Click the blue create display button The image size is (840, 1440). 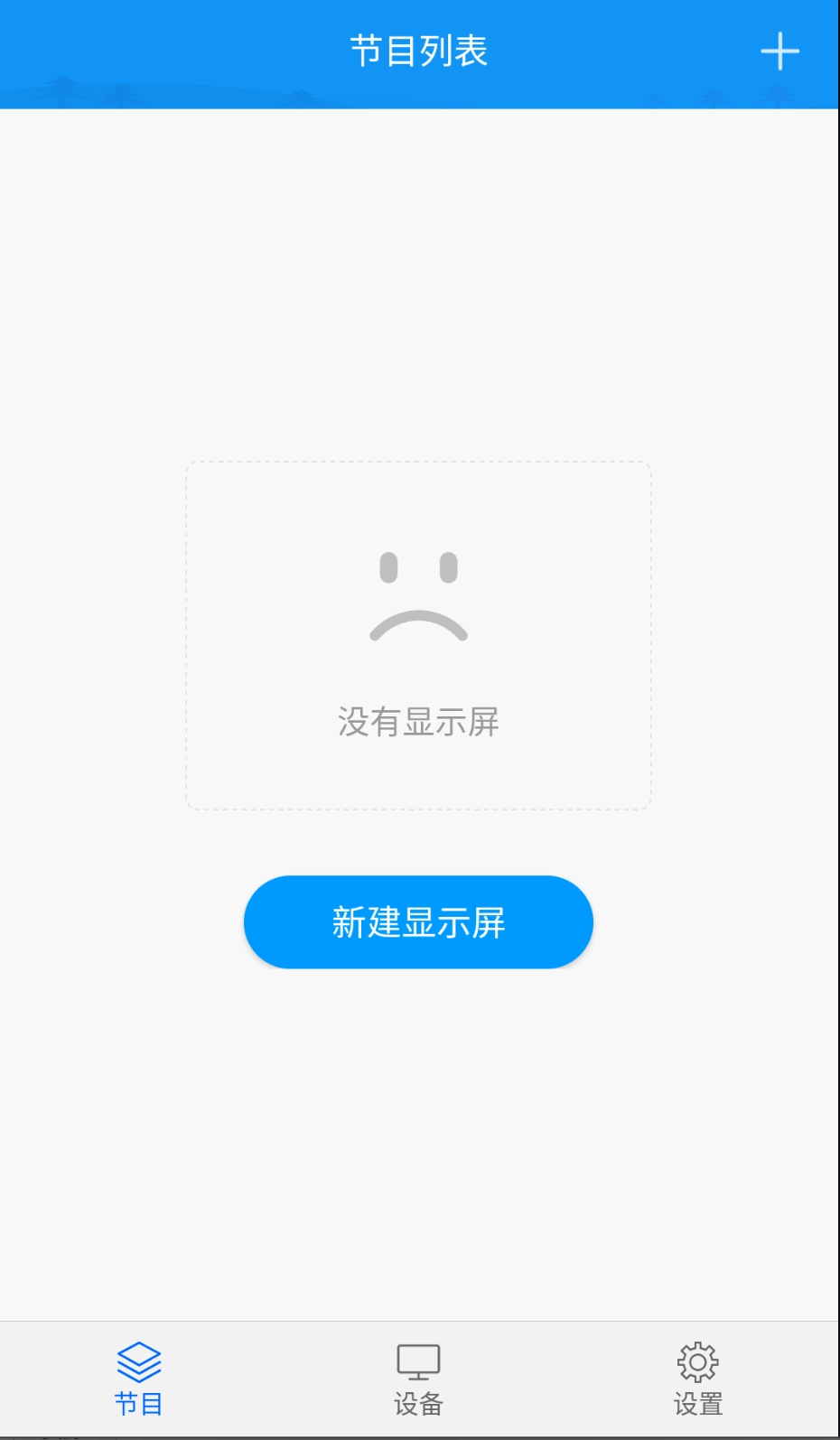(419, 921)
